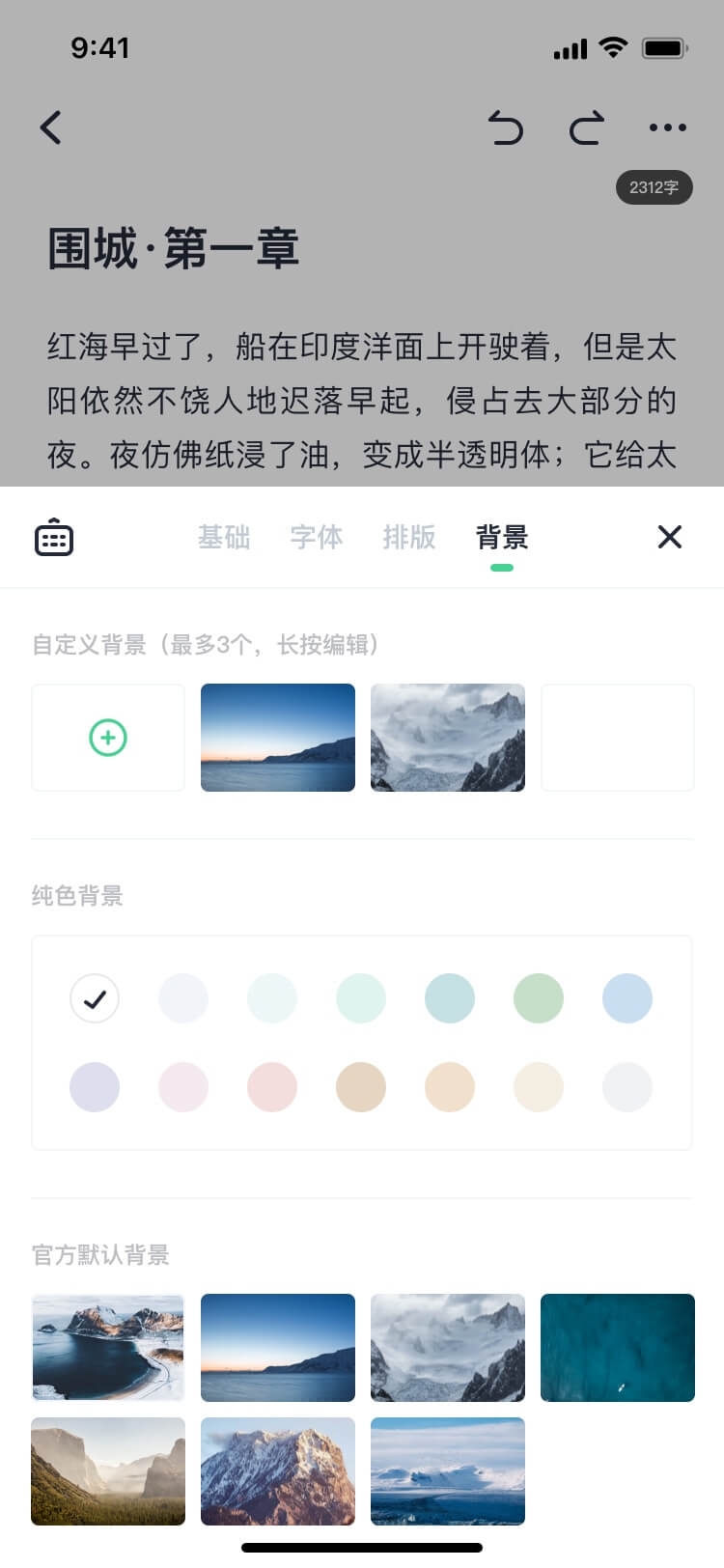Apply the valley forest default background

click(x=108, y=1471)
